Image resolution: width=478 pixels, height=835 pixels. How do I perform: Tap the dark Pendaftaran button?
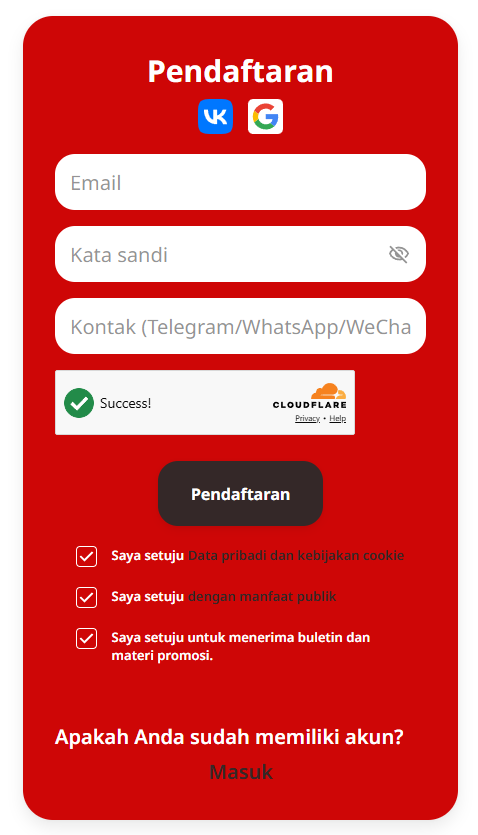(x=240, y=494)
